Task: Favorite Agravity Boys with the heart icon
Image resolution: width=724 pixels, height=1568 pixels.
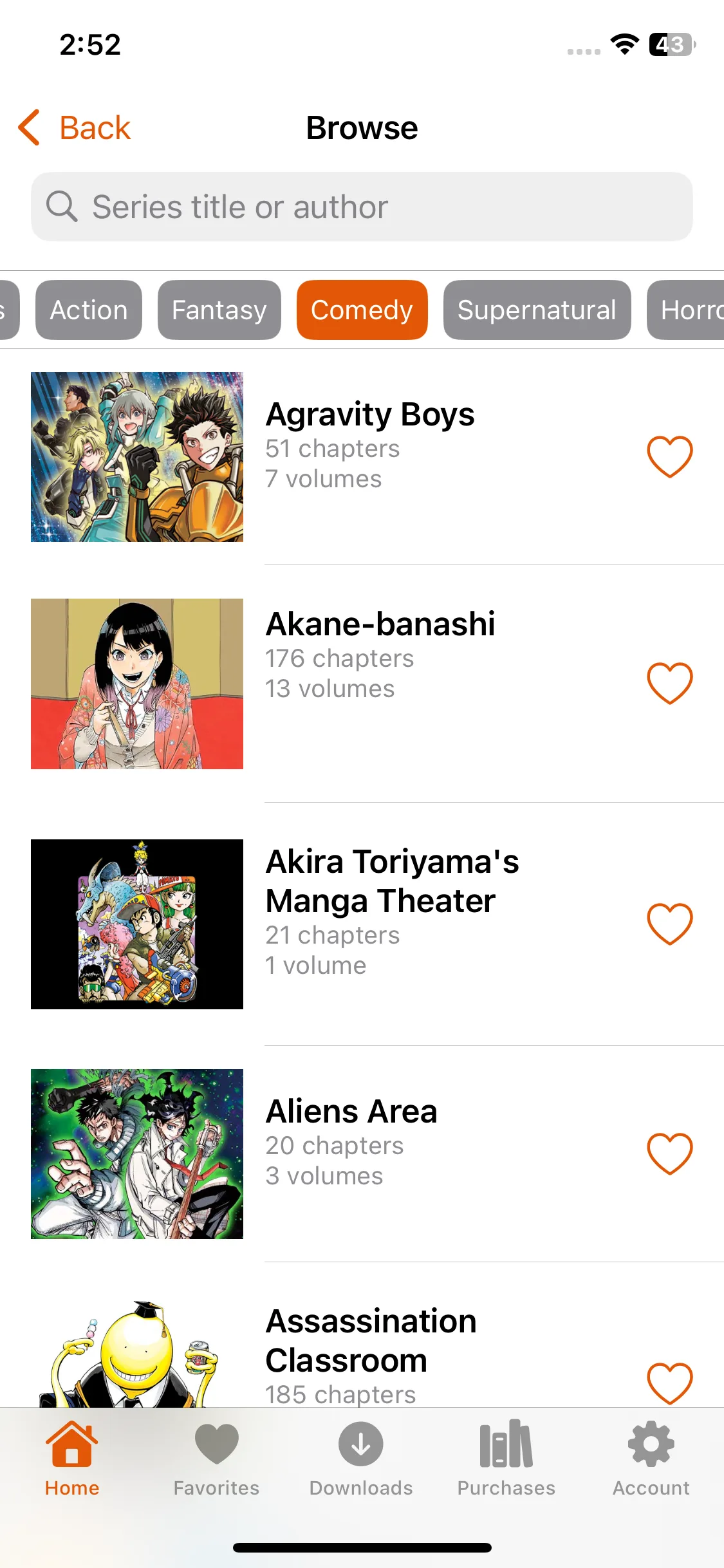Action: pos(669,456)
